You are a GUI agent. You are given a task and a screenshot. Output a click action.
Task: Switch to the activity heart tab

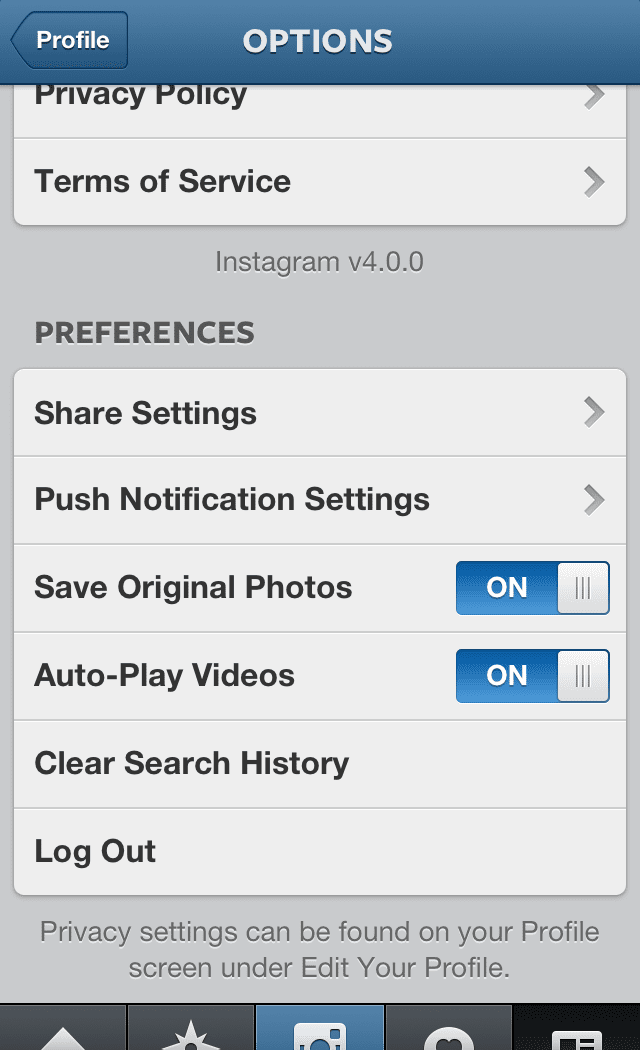click(448, 1032)
